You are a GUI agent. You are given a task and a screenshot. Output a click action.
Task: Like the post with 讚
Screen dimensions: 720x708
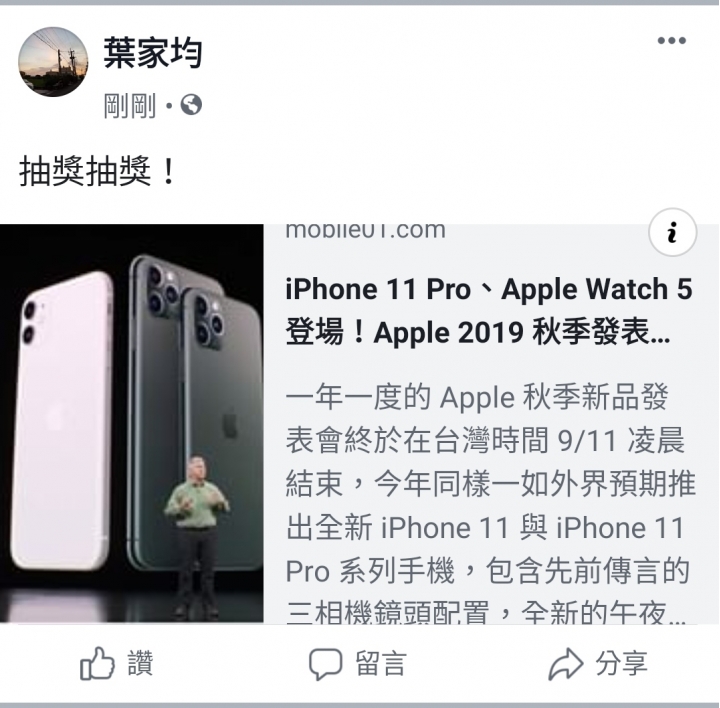point(116,664)
